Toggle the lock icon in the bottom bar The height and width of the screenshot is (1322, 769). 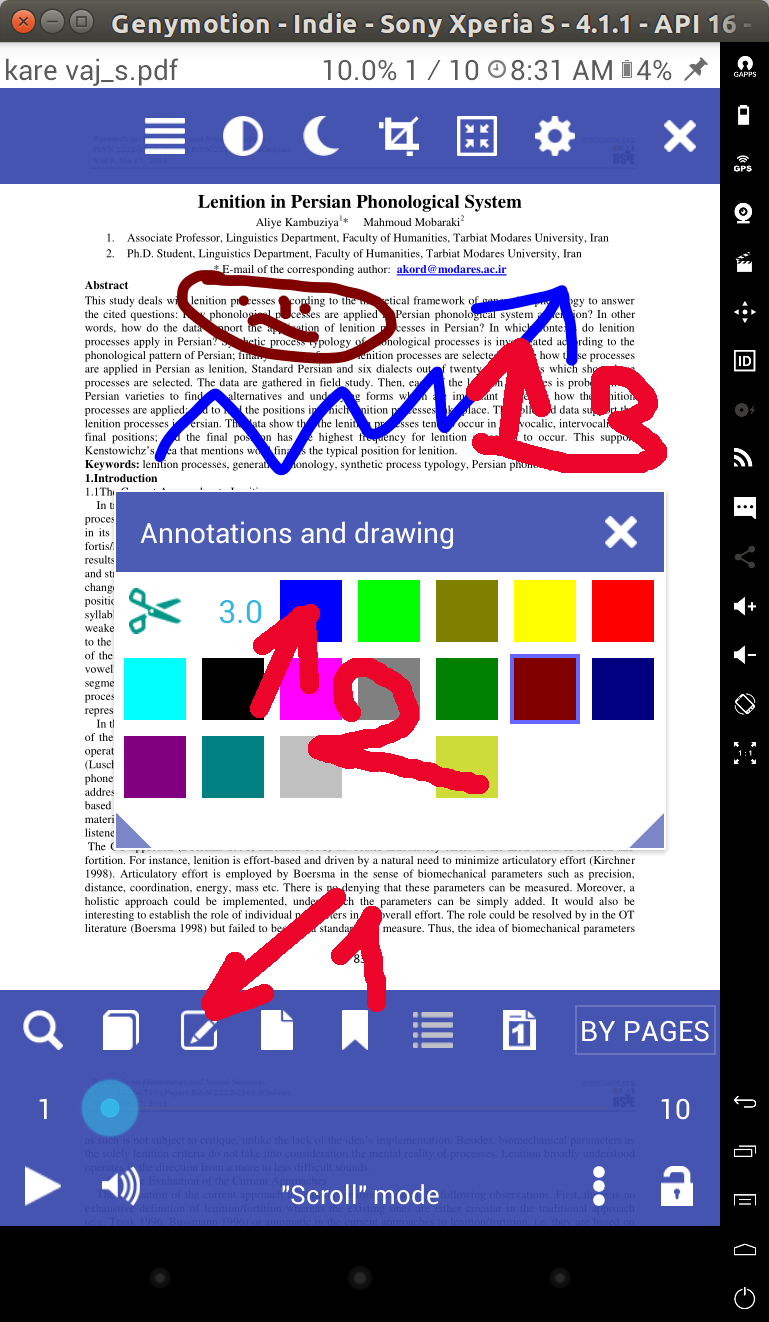coord(677,1187)
